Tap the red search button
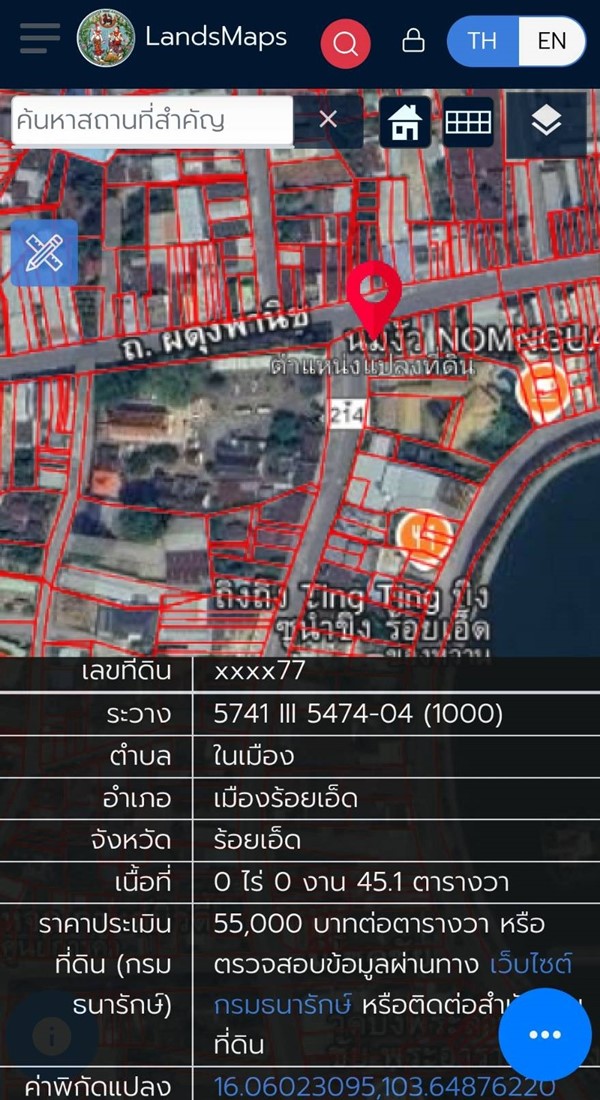The width and height of the screenshot is (600, 1100). click(345, 43)
